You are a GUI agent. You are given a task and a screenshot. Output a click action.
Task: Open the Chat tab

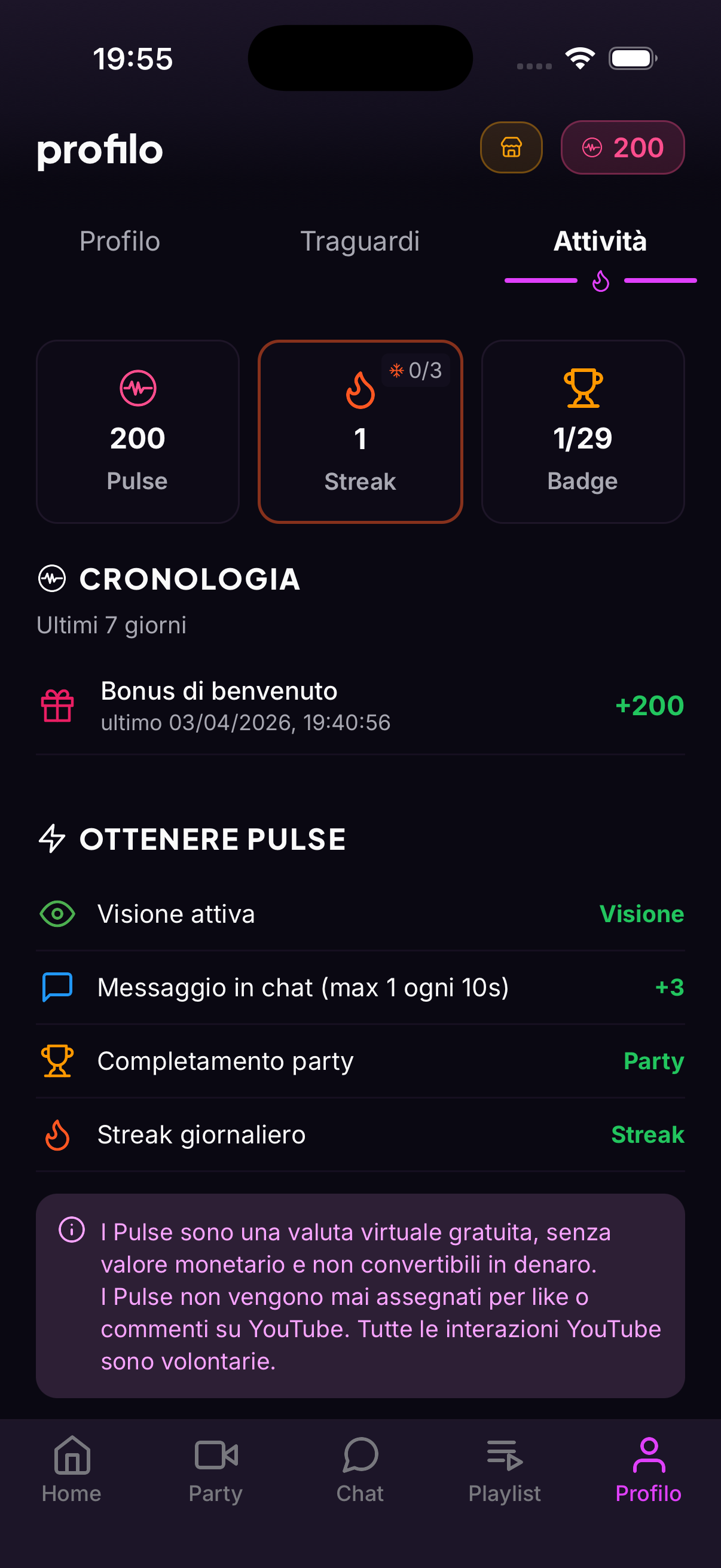360,1469
